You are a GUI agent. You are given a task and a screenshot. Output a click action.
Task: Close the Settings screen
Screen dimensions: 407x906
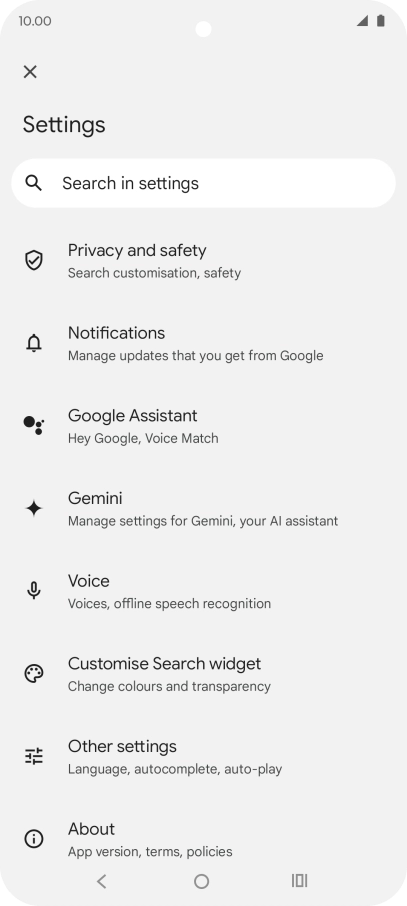[x=30, y=72]
